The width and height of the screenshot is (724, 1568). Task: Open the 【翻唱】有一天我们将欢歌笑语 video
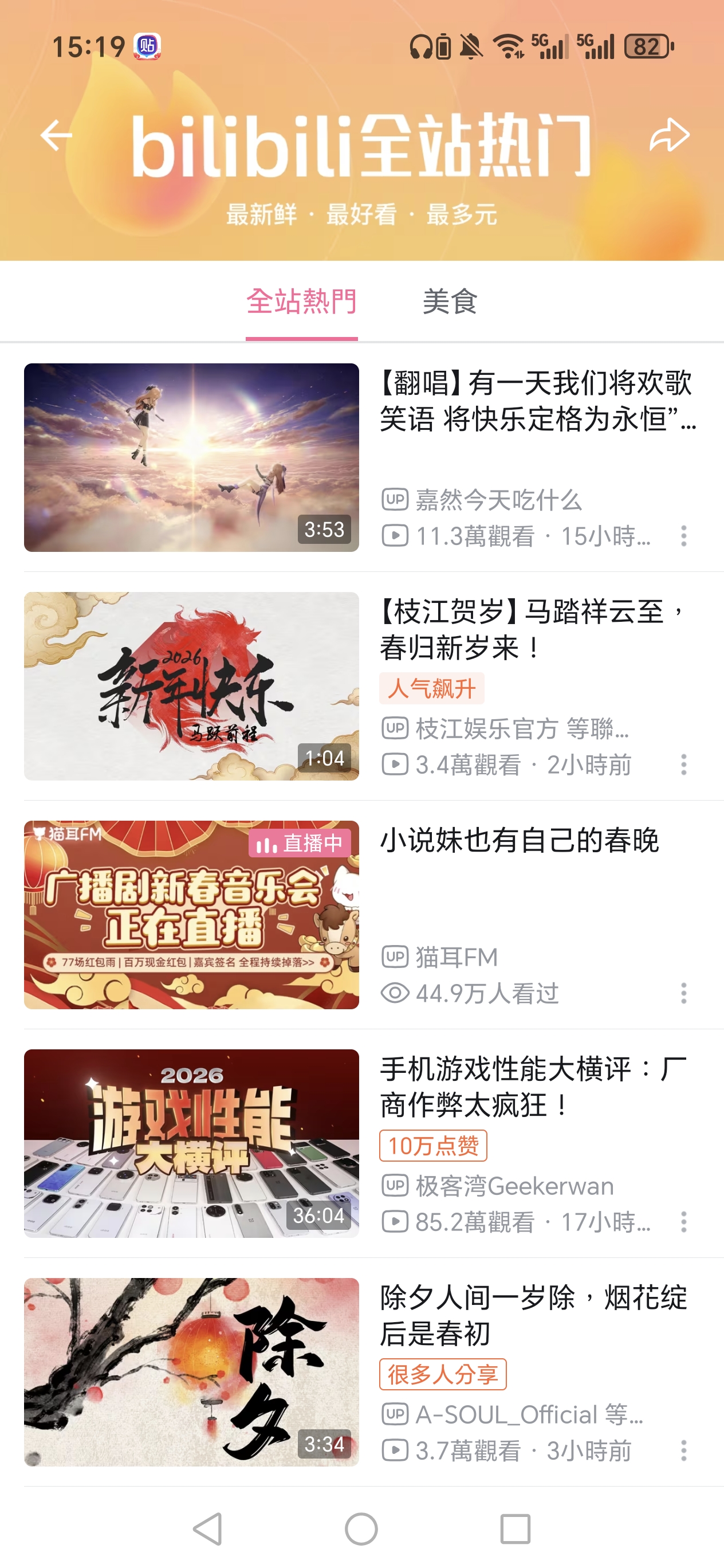pyautogui.click(x=191, y=458)
